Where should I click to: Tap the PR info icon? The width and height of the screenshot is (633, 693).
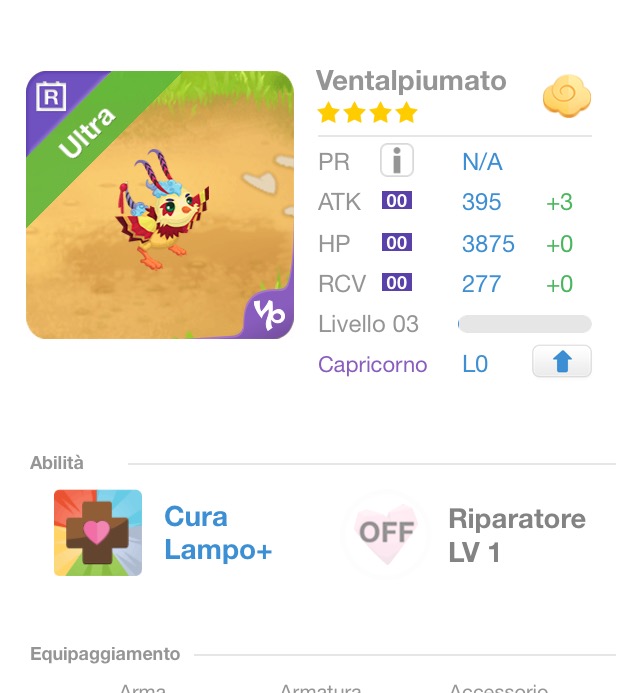pos(396,161)
